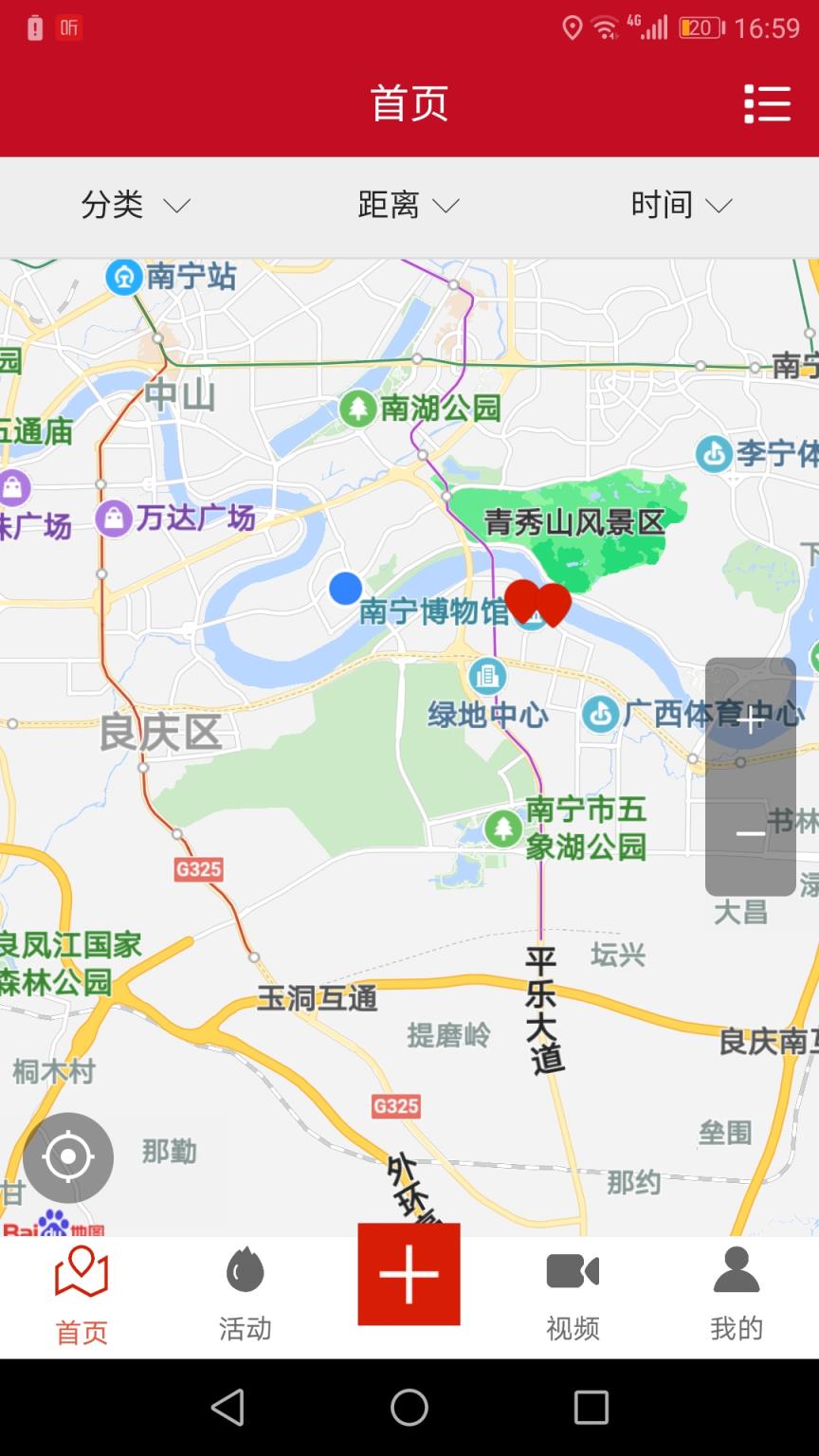Activate the locate-me compass icon

pos(68,1156)
